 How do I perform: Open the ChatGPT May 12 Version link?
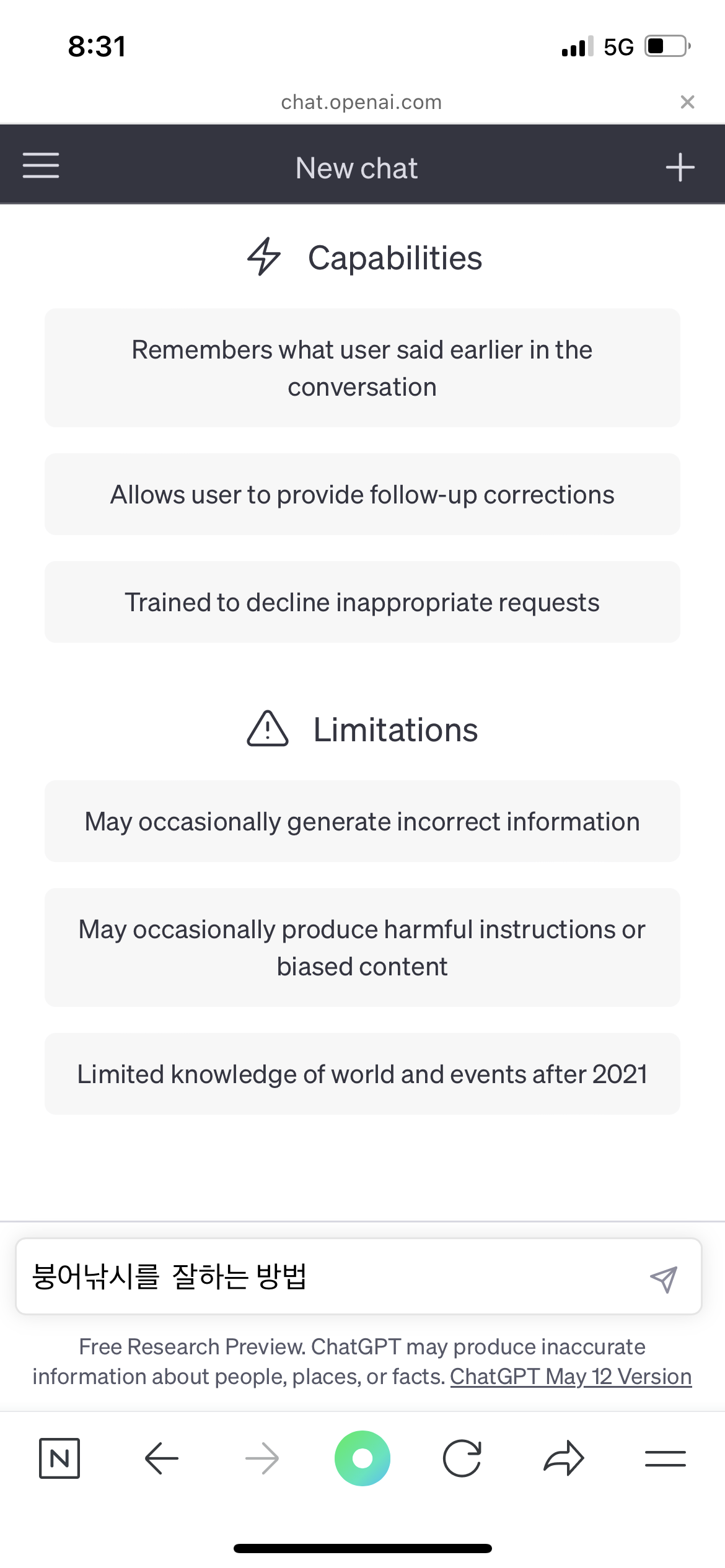point(571,1377)
